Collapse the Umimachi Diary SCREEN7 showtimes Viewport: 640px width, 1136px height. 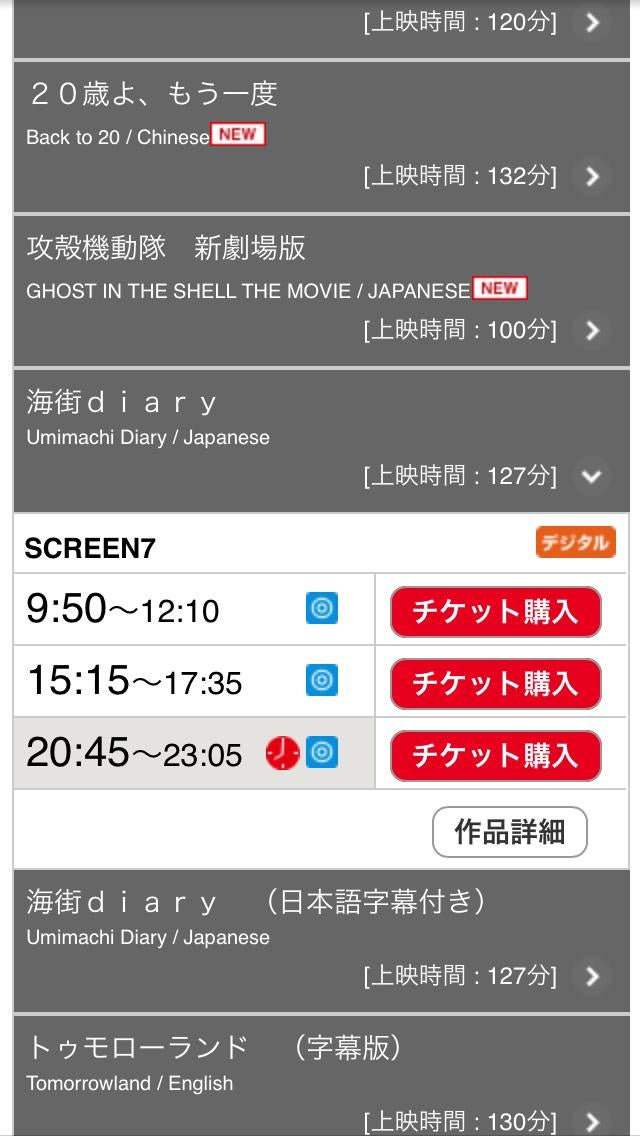[x=592, y=476]
